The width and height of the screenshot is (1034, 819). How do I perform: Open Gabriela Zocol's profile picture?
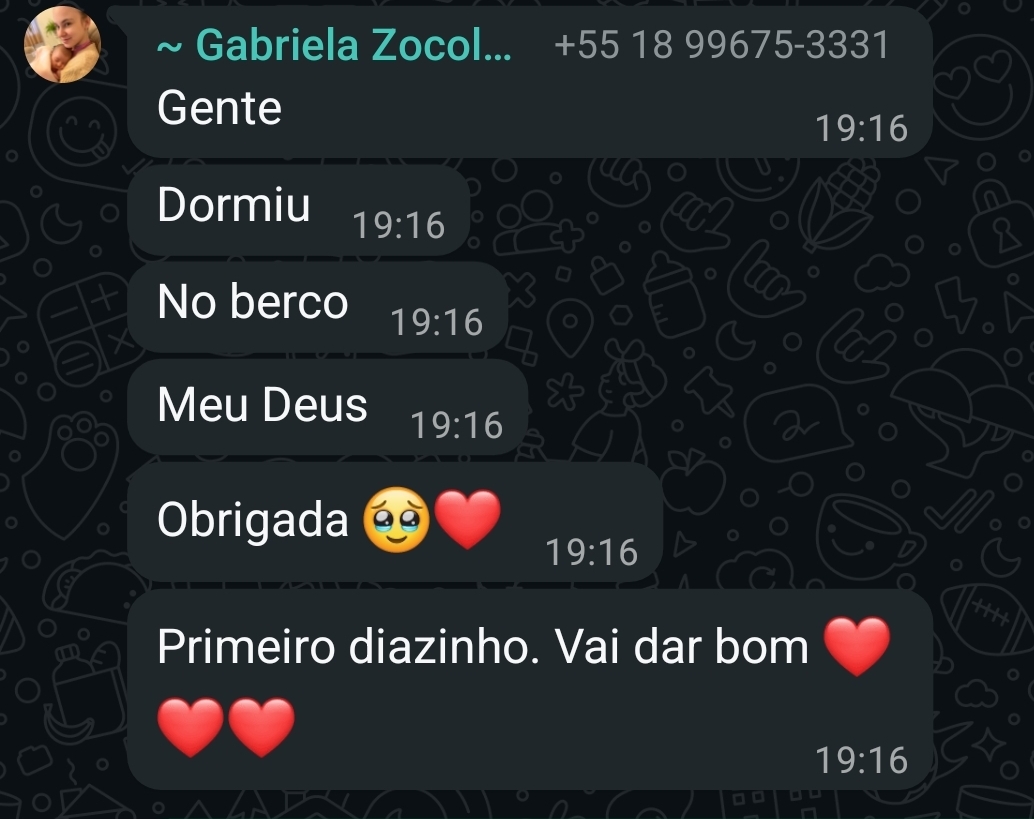[63, 44]
